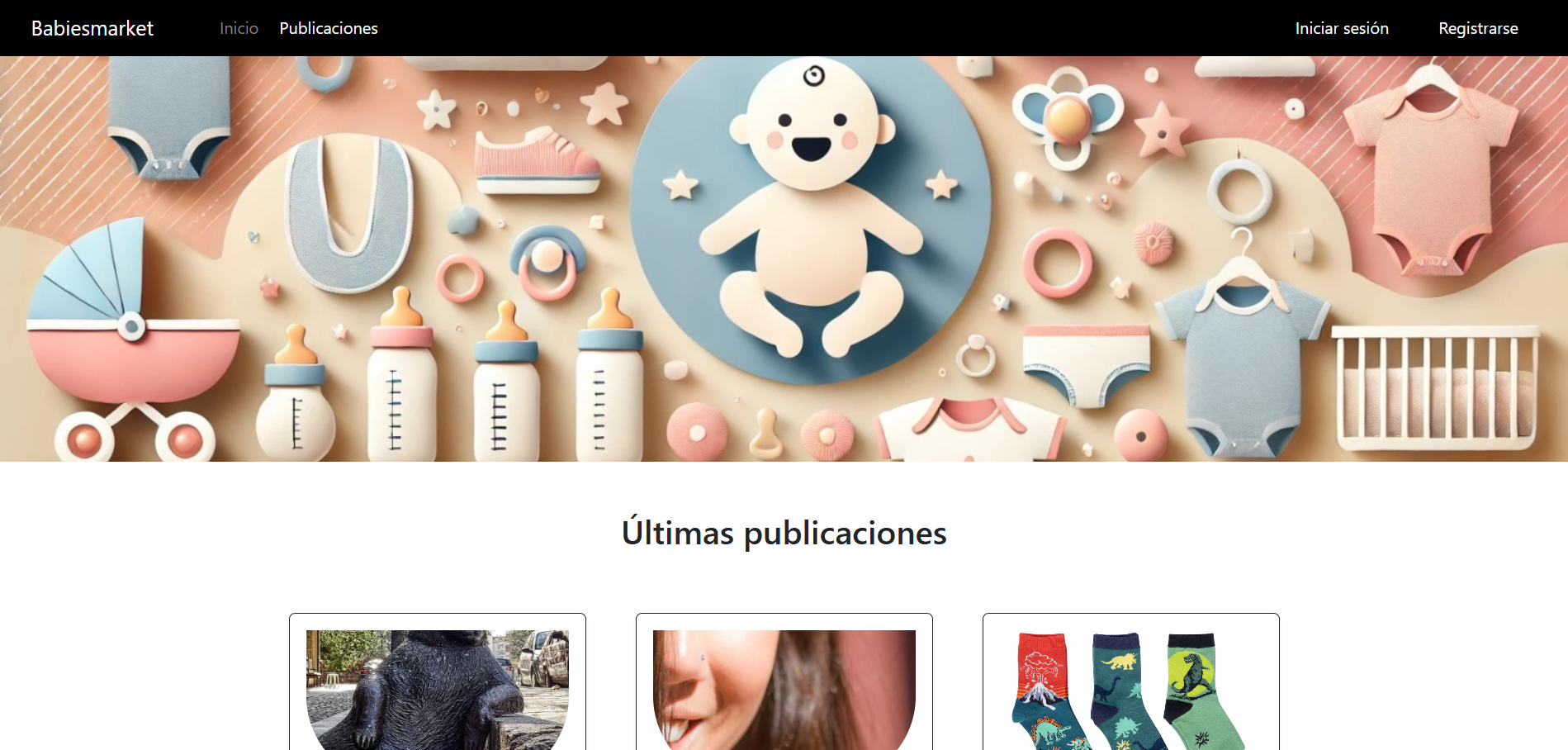
Task: Open the bear statue publication card
Action: tap(438, 690)
